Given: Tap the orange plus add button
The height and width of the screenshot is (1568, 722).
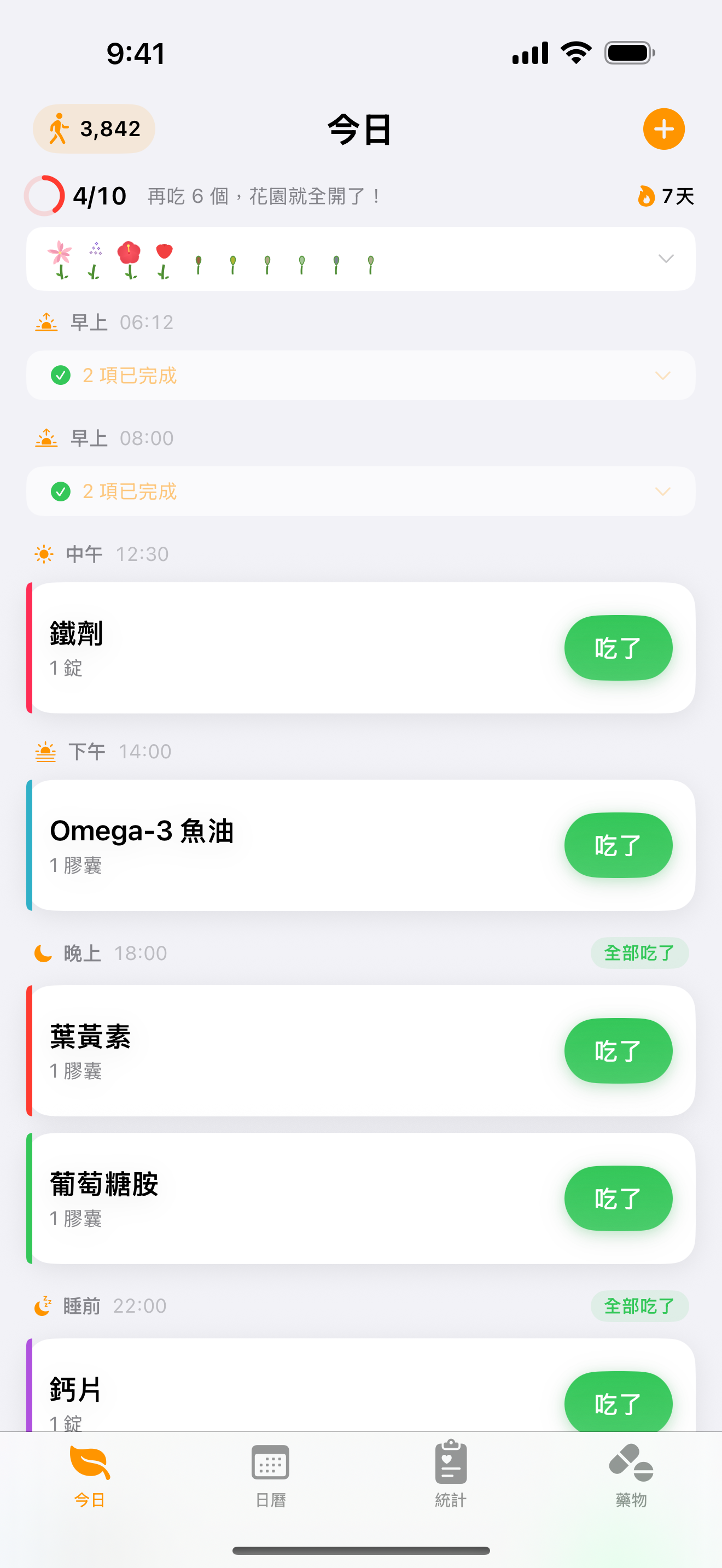Looking at the screenshot, I should (x=663, y=129).
